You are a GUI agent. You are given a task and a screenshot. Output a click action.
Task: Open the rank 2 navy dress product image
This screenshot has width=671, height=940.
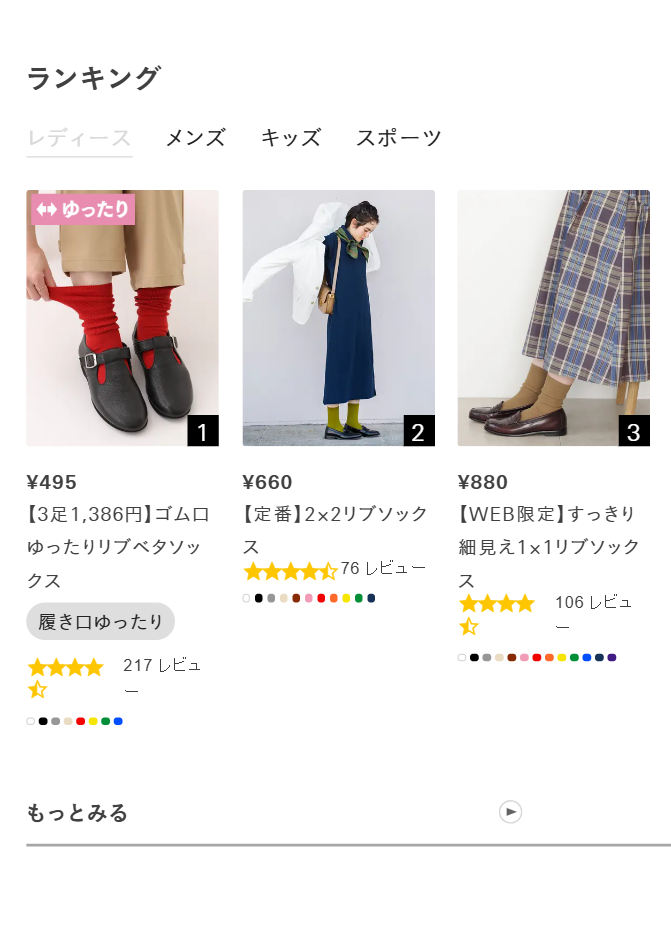(338, 318)
